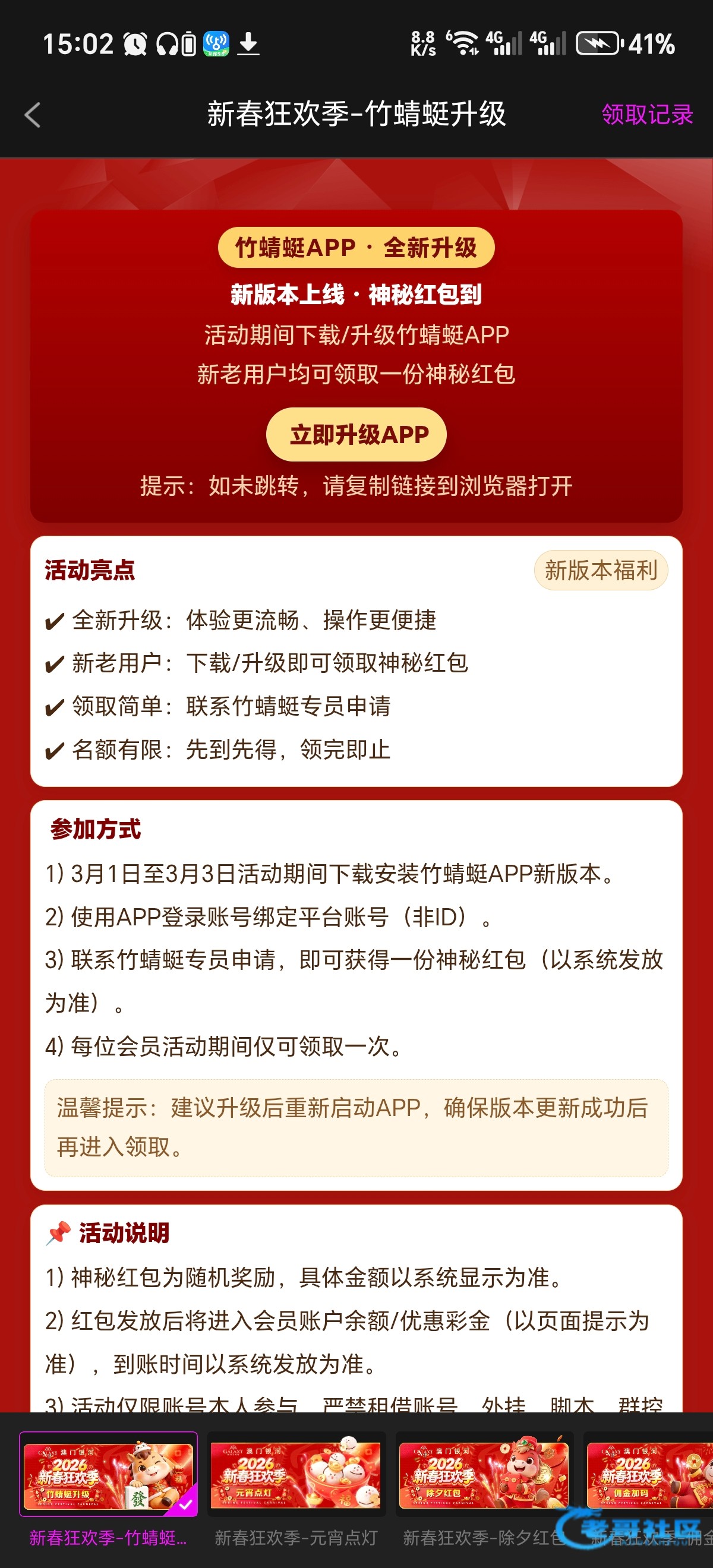Open 领取记录 claim records

click(x=647, y=115)
